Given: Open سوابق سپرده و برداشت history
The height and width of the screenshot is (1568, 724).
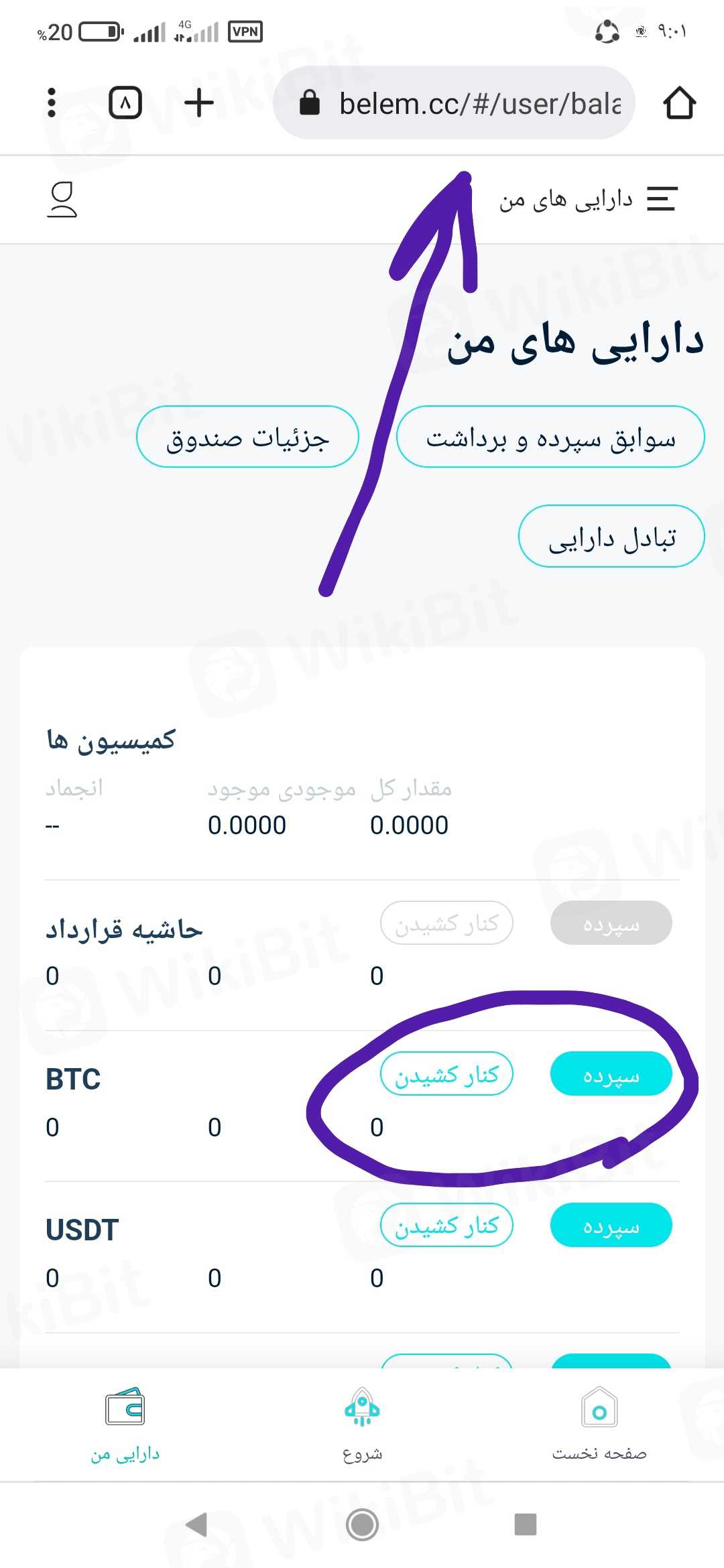Looking at the screenshot, I should (x=550, y=437).
